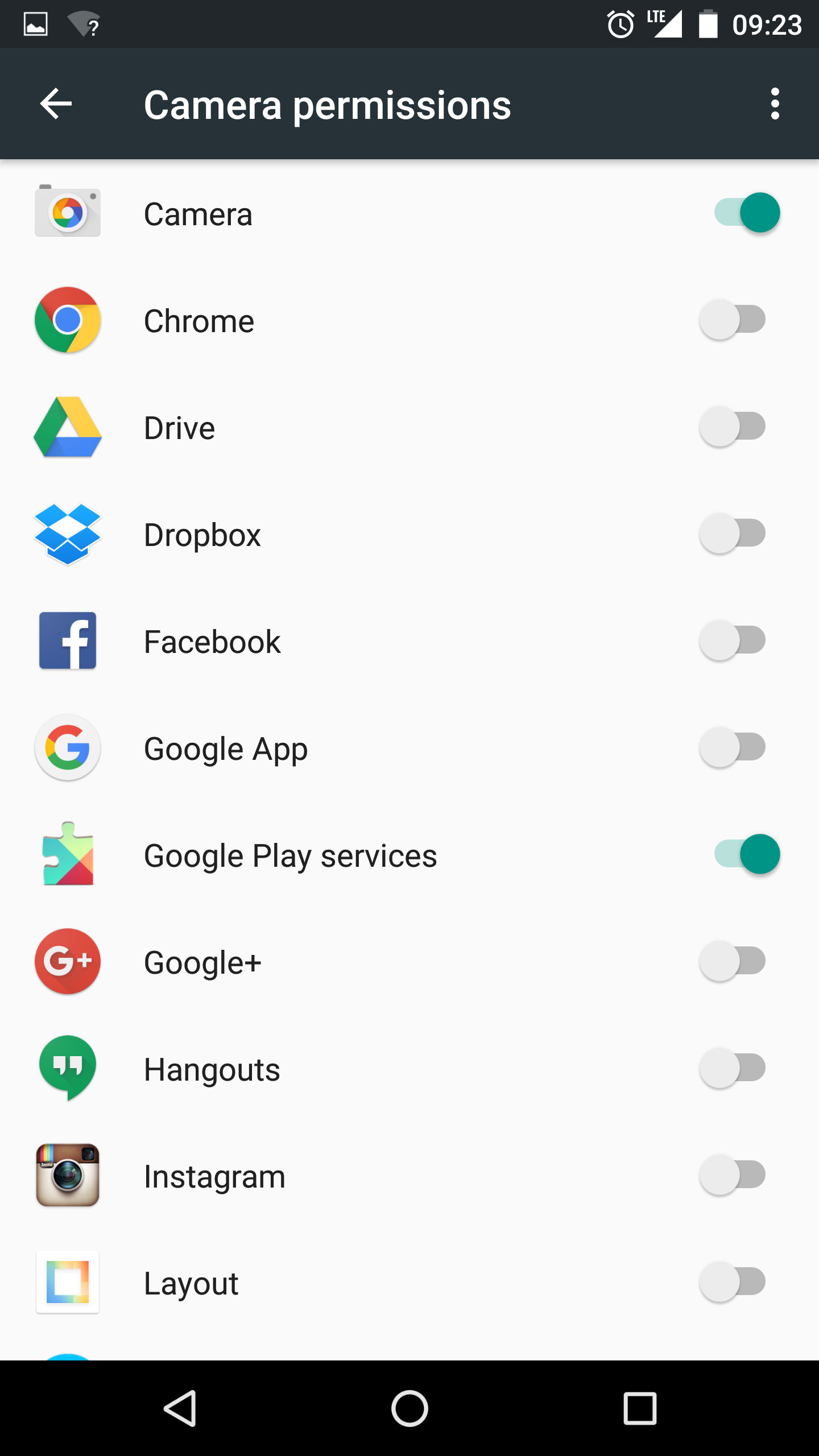The image size is (819, 1456).
Task: Go back from Camera permissions
Action: (x=56, y=104)
